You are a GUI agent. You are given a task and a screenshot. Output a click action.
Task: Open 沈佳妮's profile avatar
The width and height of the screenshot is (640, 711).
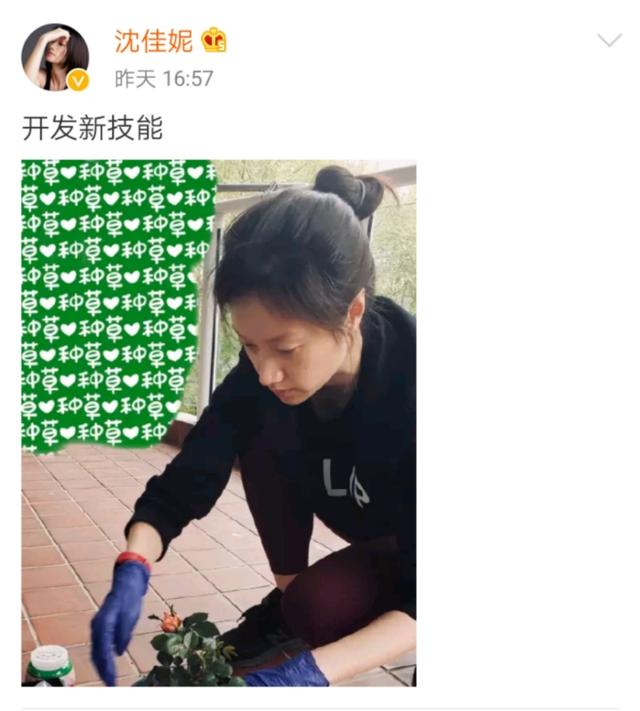(54, 57)
